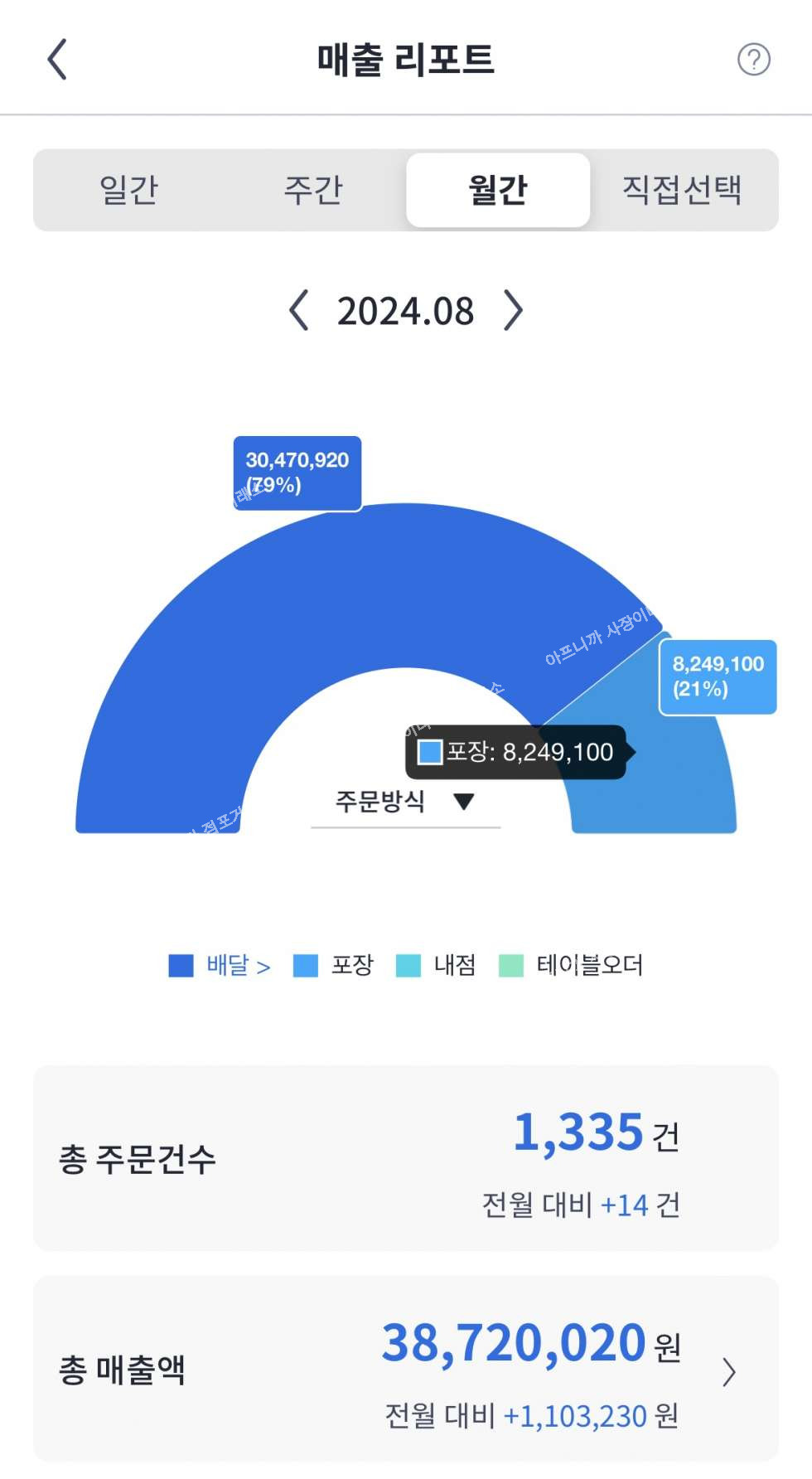Switch to the 주간 tab

(313, 190)
